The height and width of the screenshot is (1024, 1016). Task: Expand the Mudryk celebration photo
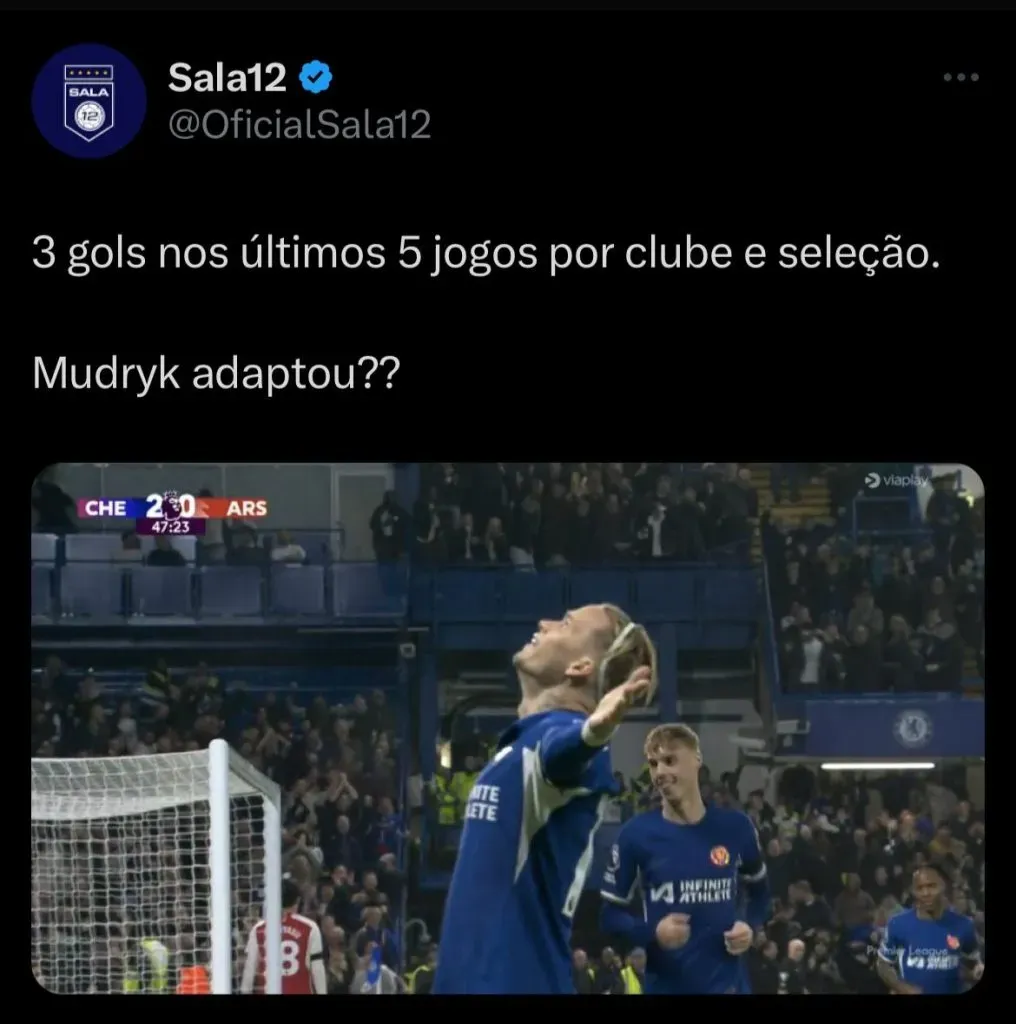pyautogui.click(x=507, y=728)
